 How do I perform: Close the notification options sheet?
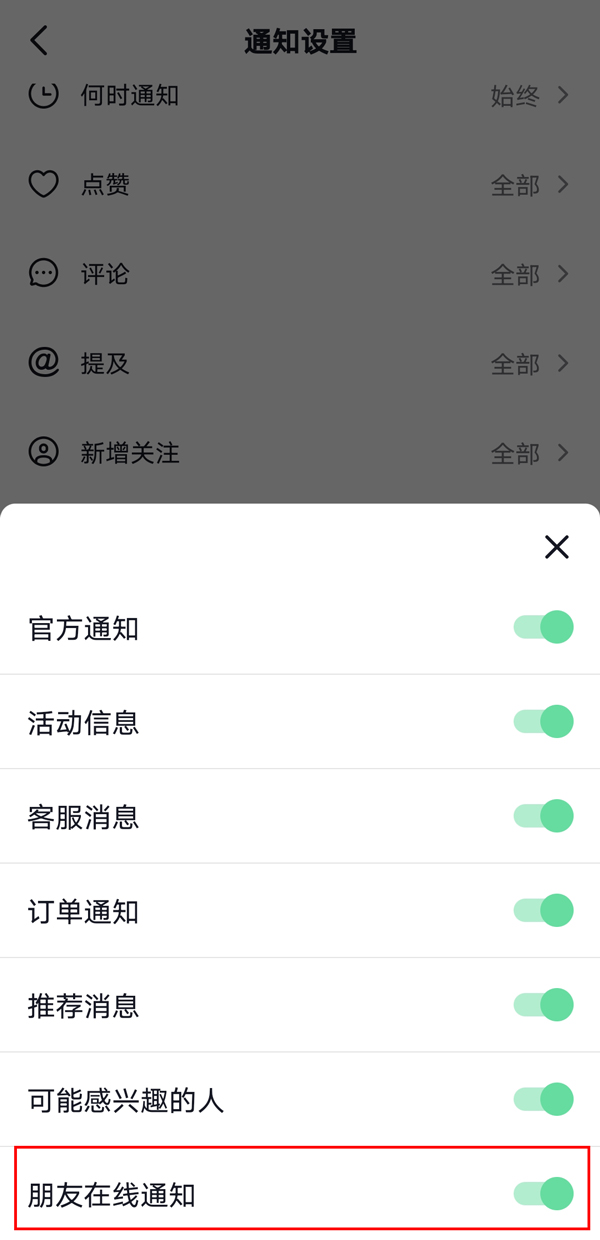pos(556,546)
